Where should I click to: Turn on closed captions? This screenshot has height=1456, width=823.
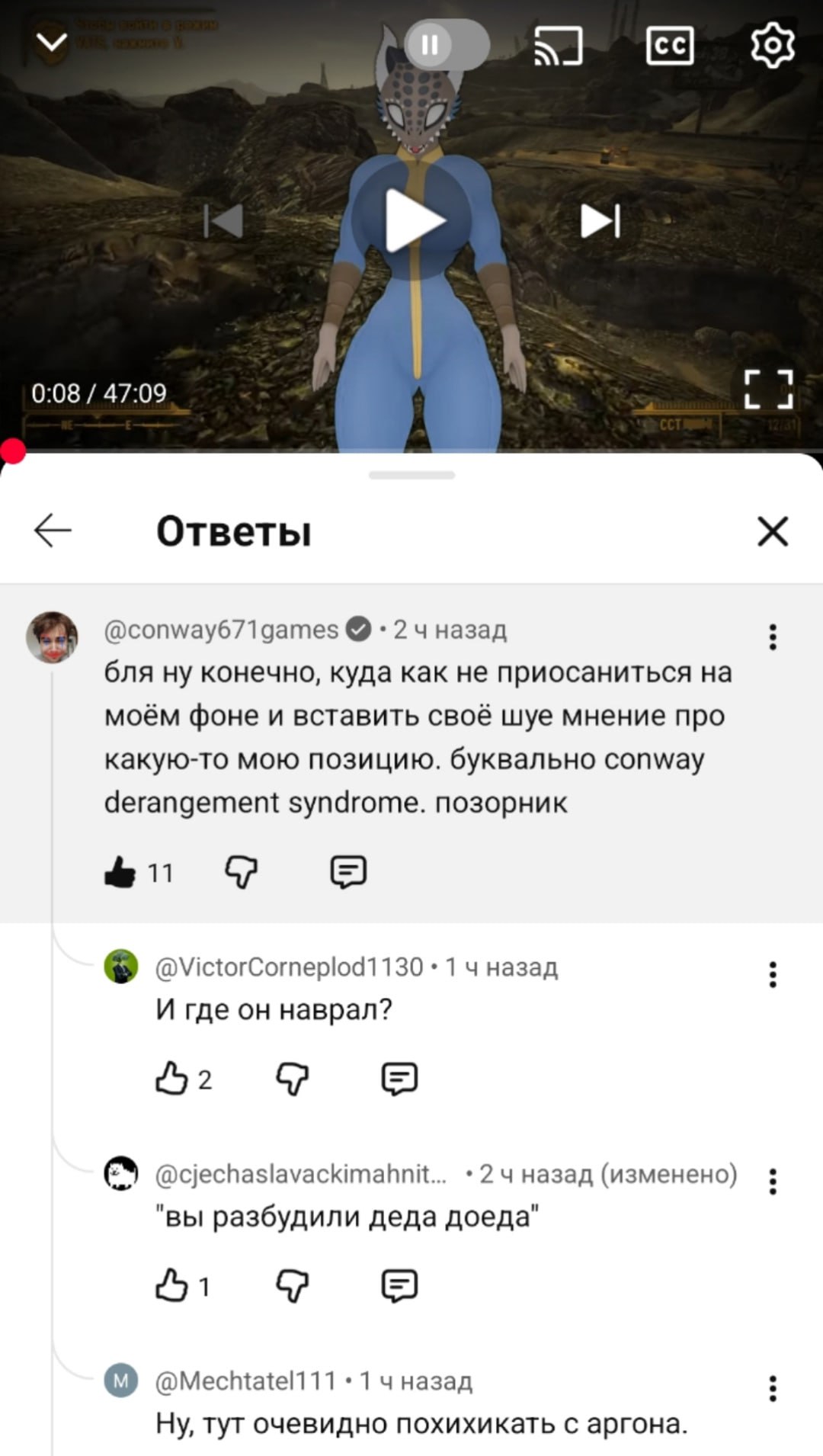pyautogui.click(x=670, y=46)
